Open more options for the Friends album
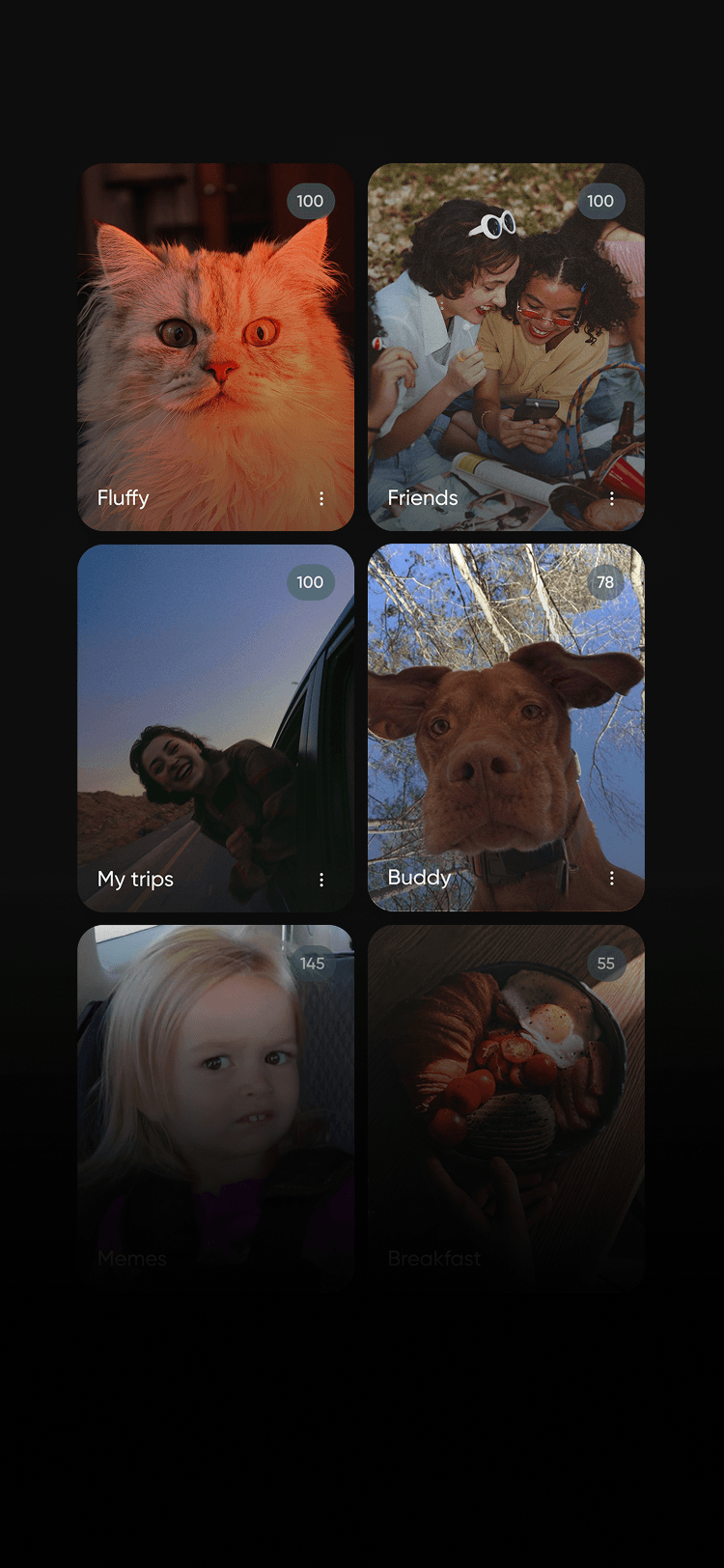This screenshot has width=724, height=1568. click(612, 498)
